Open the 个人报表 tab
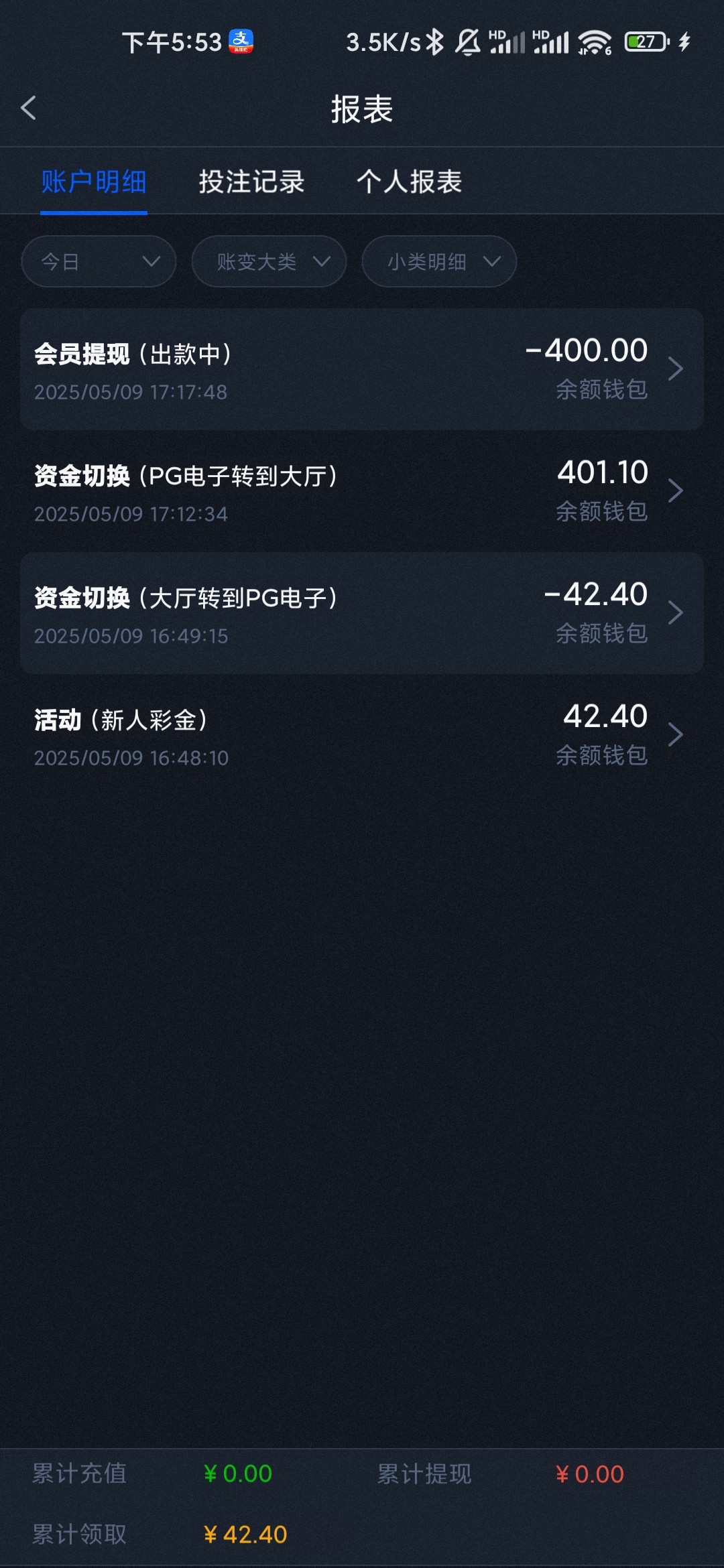The width and height of the screenshot is (724, 1568). pyautogui.click(x=409, y=182)
